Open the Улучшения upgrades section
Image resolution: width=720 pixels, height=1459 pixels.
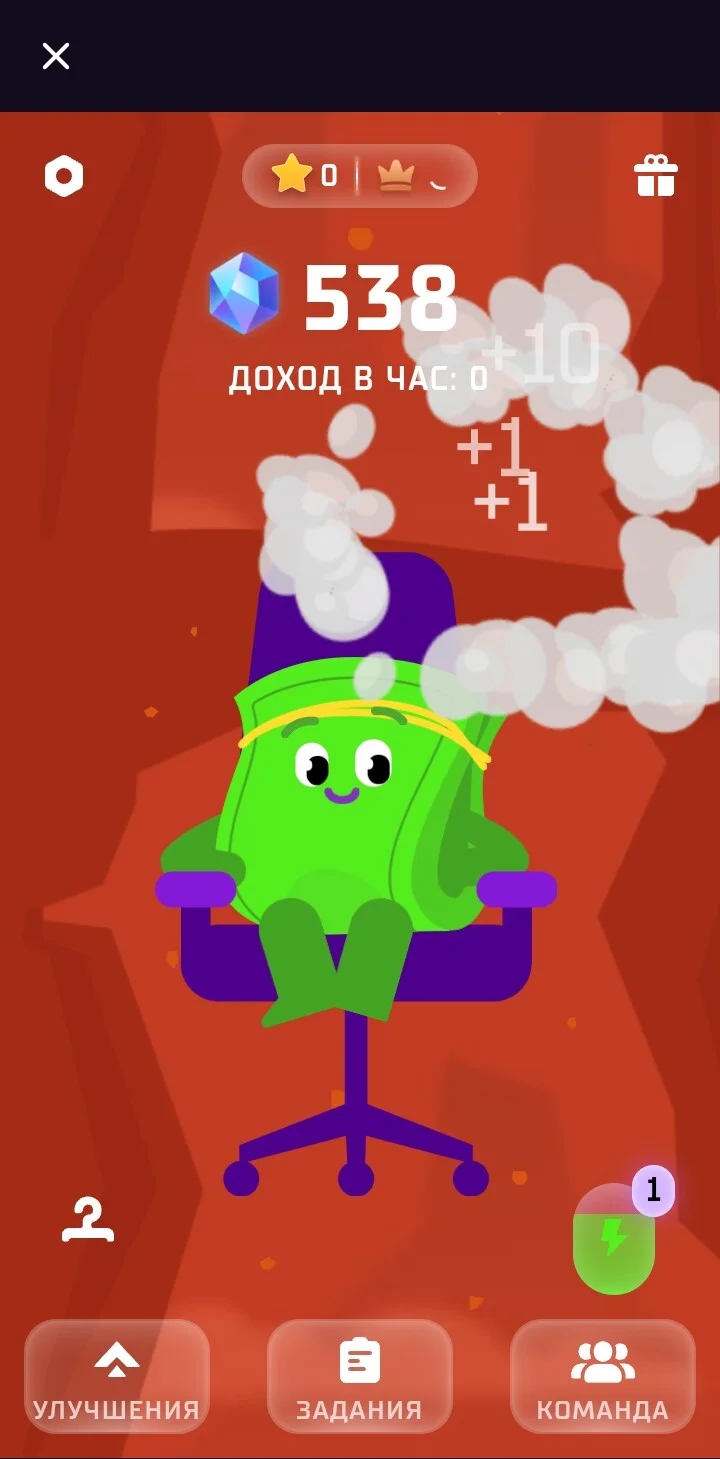tap(117, 1376)
